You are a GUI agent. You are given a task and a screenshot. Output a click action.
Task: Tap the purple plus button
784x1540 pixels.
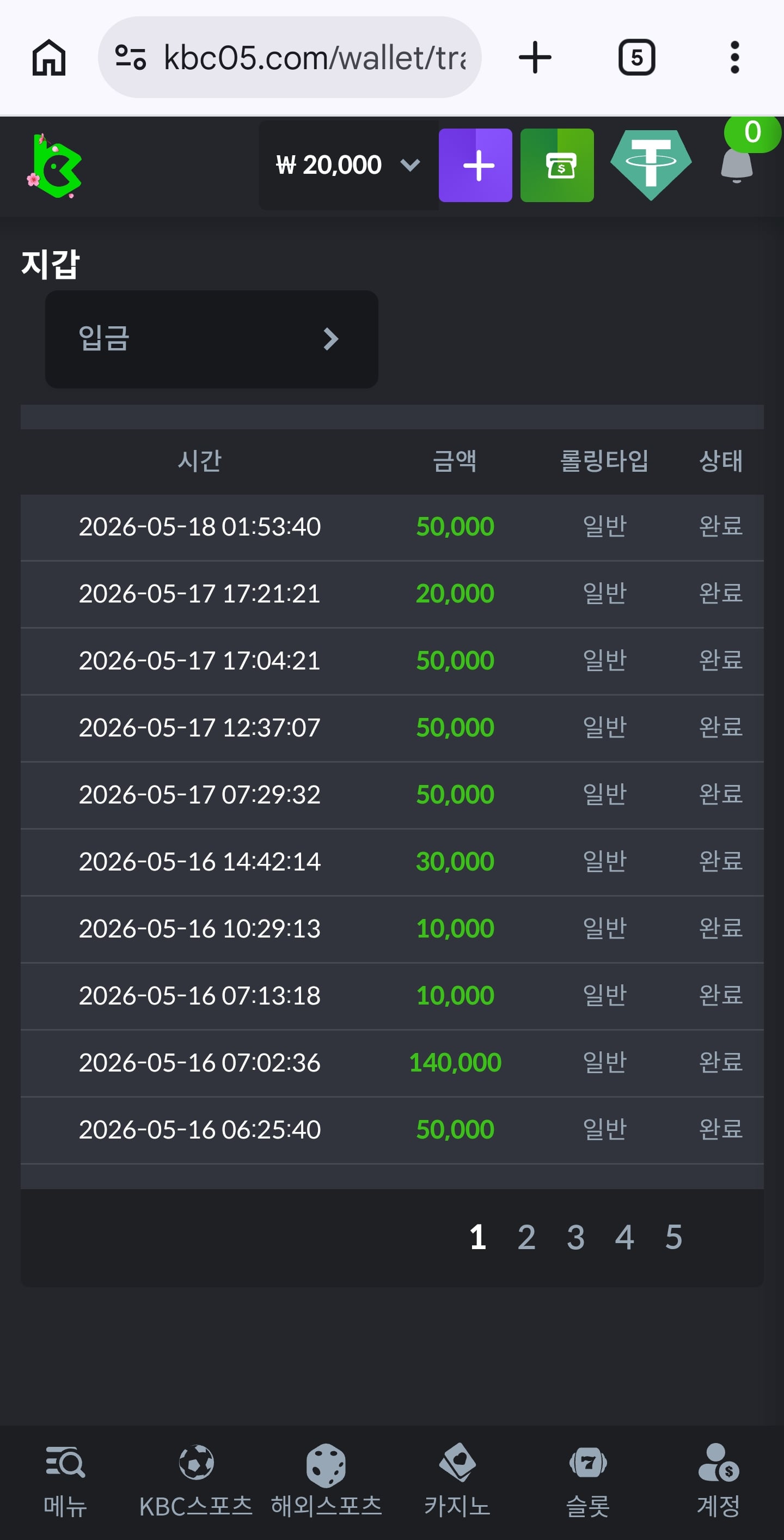[475, 165]
